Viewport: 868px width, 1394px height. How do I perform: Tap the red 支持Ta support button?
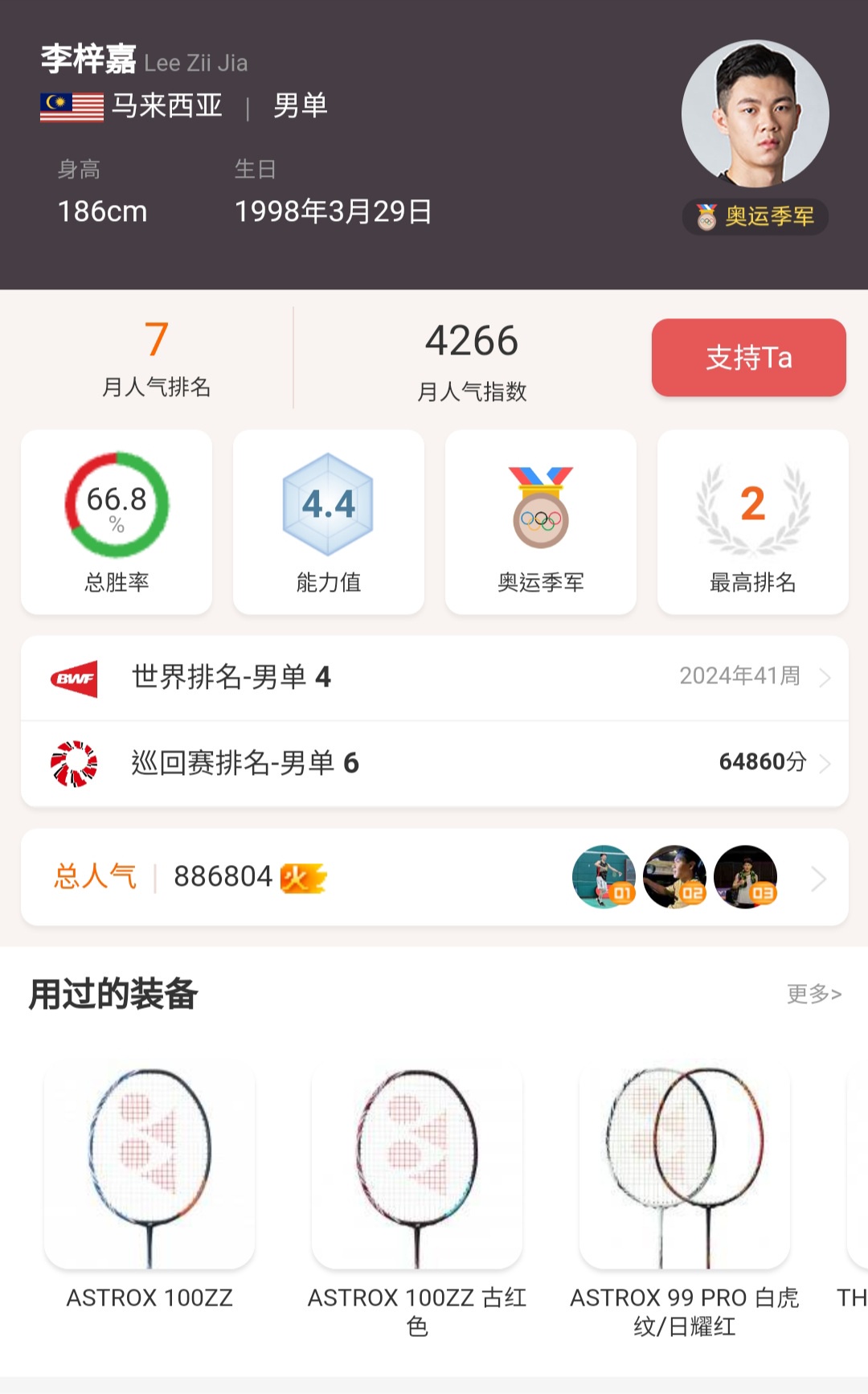pos(748,358)
